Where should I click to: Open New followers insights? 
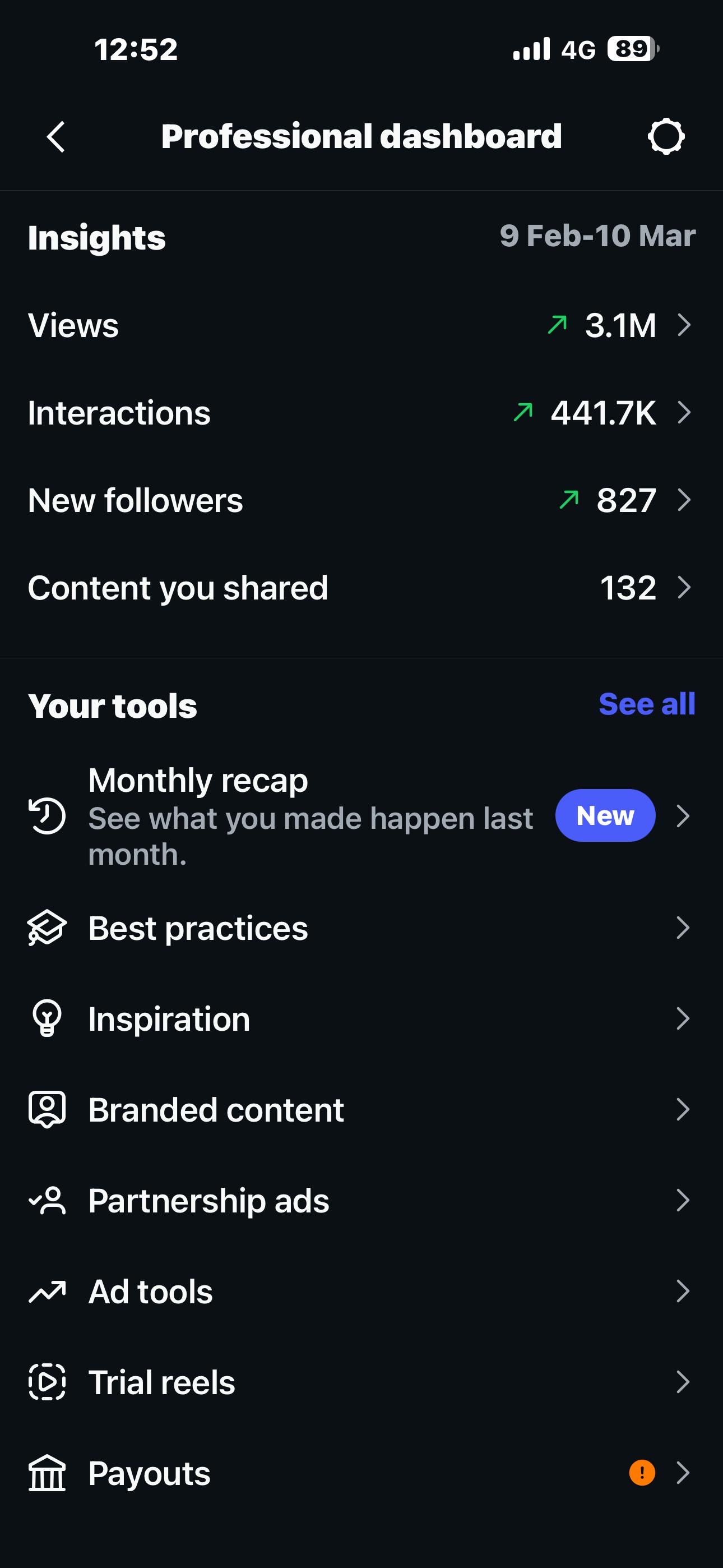(361, 500)
